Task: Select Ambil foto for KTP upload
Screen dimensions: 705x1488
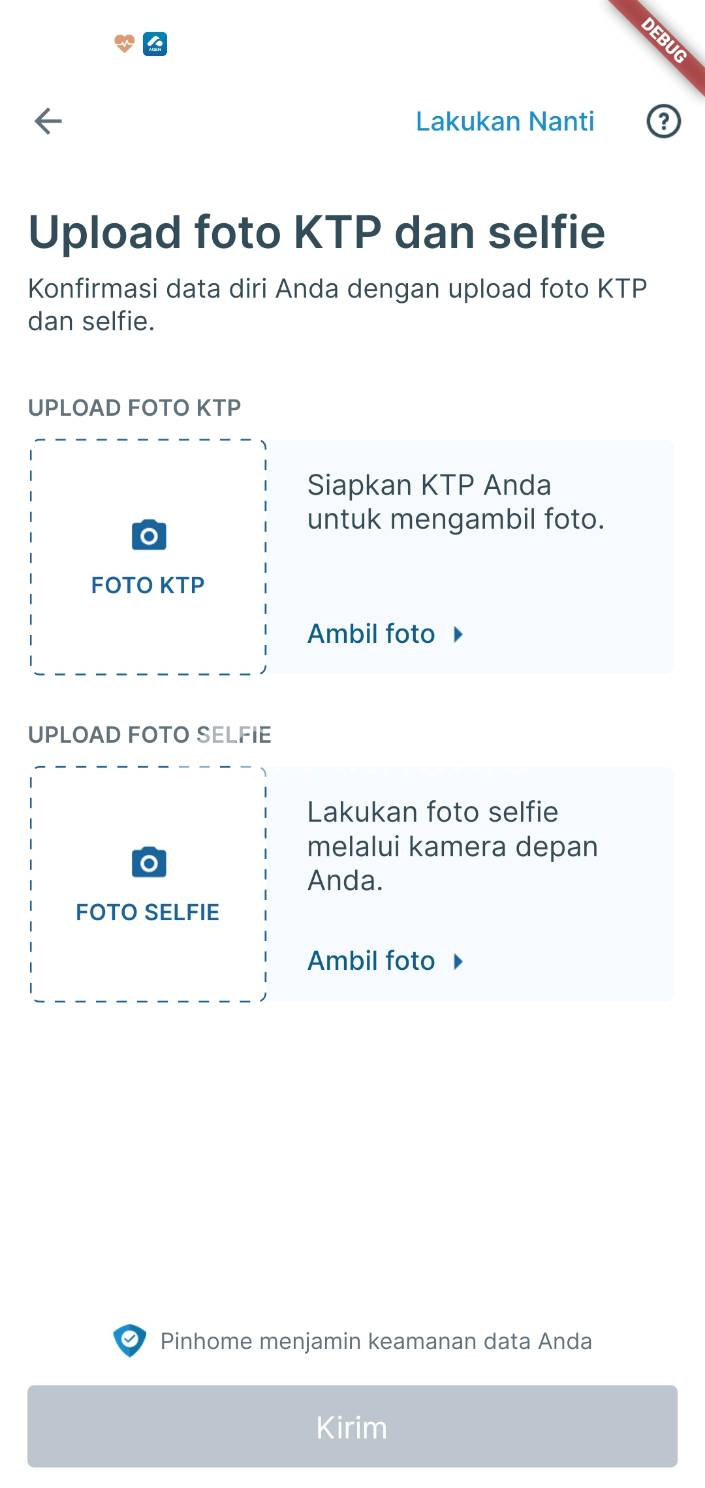Action: [x=385, y=634]
